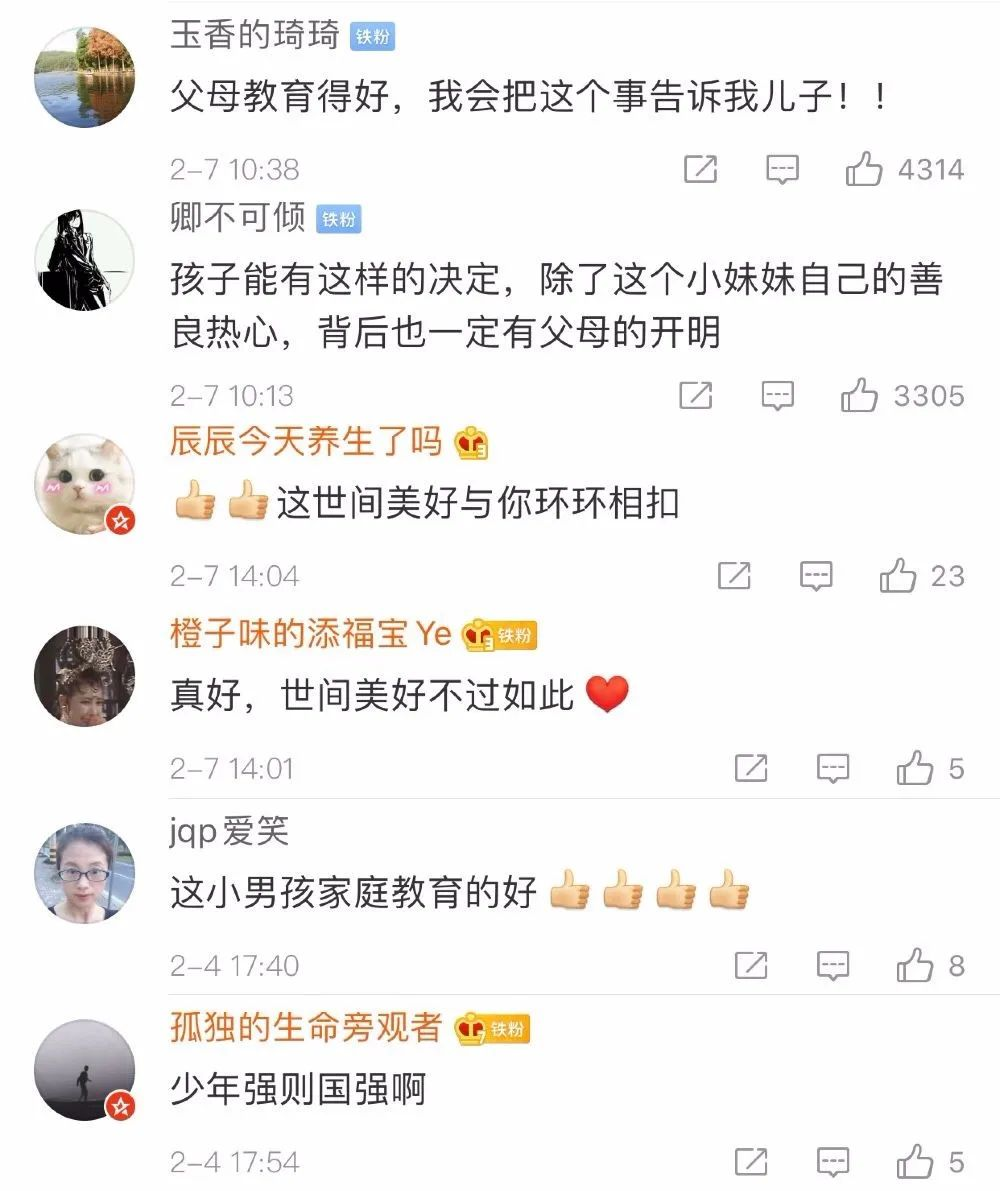Like 卿不可倾's comment
1000x1191 pixels.
click(x=859, y=396)
